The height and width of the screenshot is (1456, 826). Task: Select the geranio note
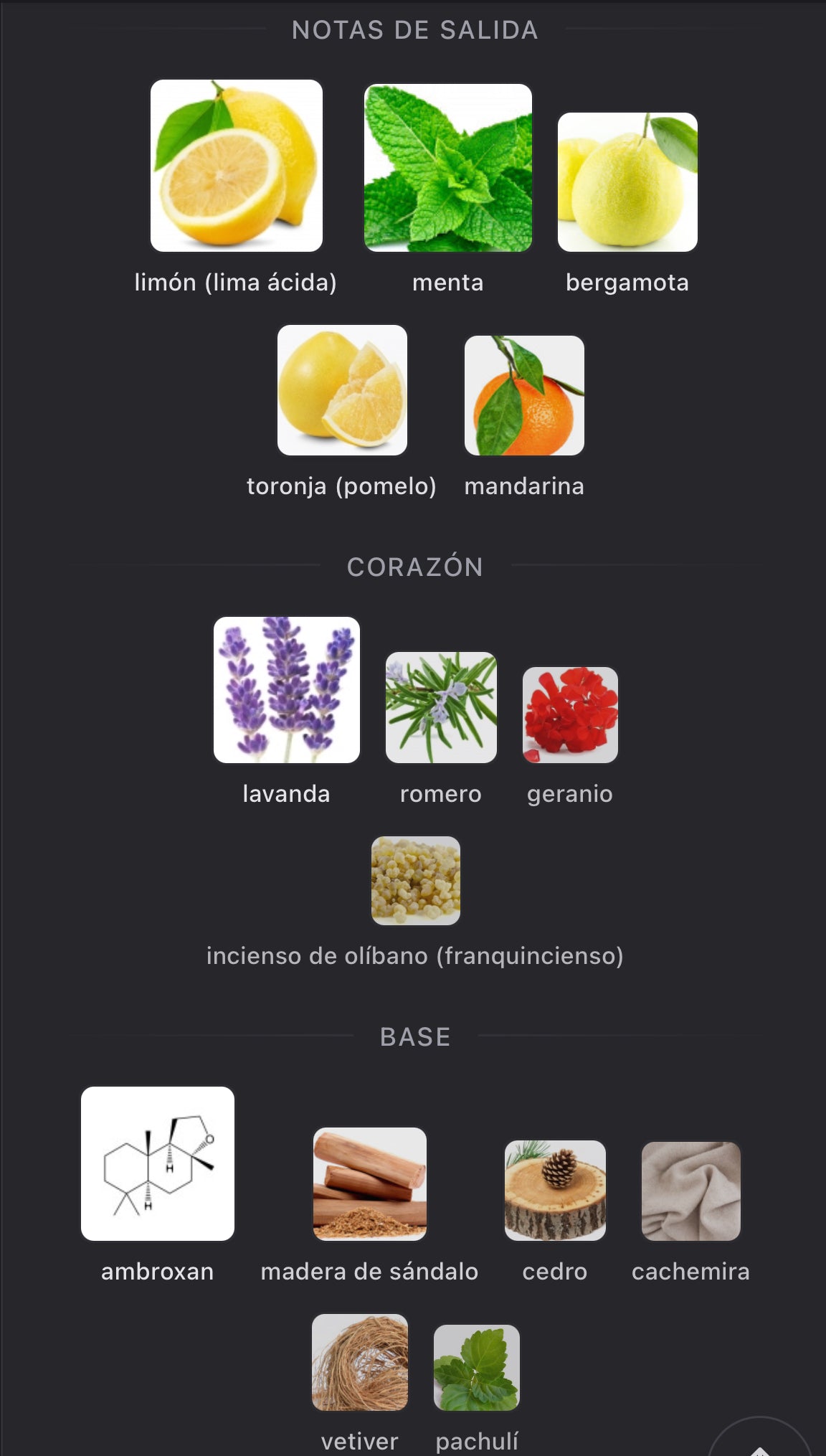[570, 715]
